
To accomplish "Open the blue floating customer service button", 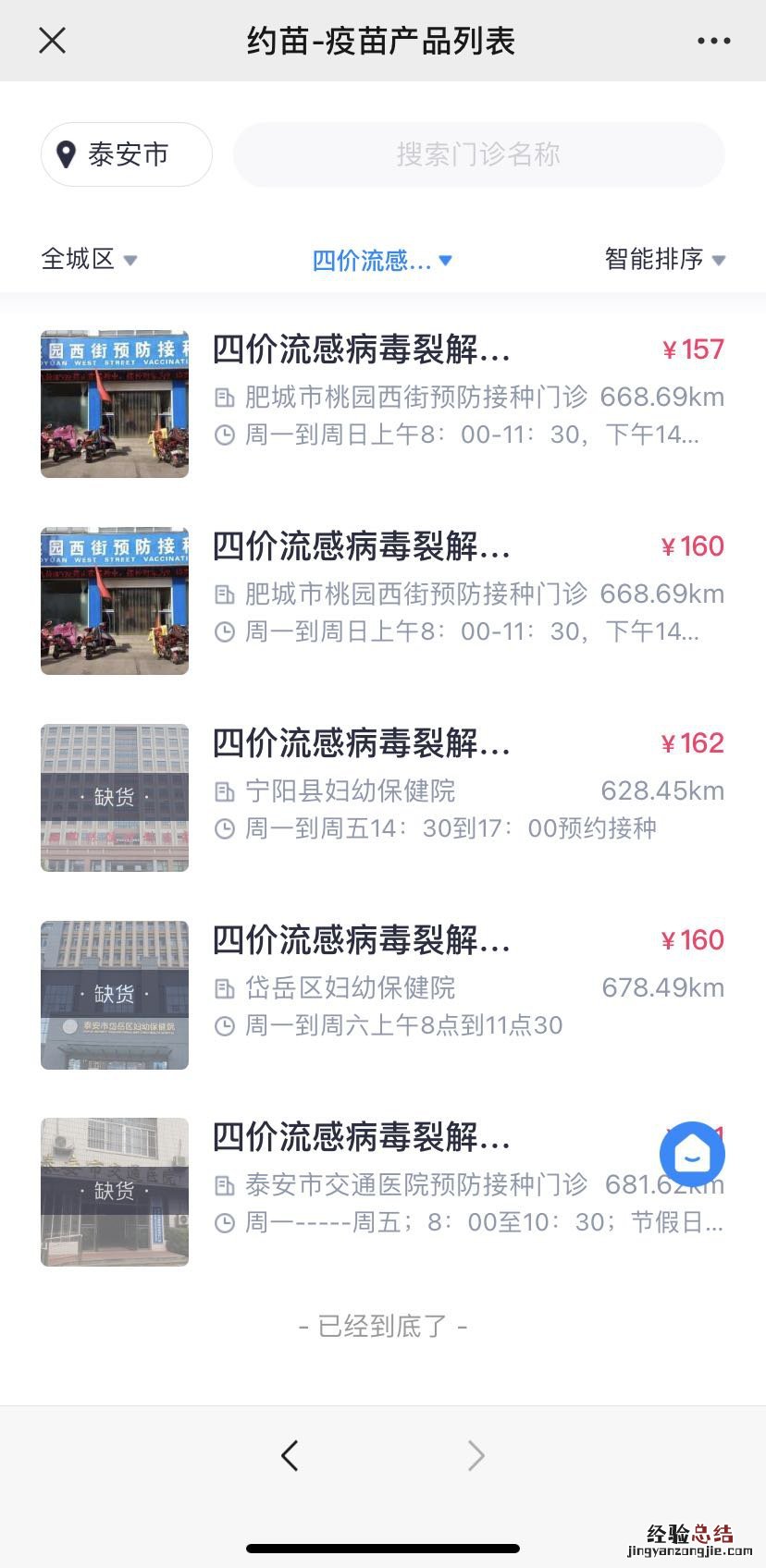I will [692, 1154].
